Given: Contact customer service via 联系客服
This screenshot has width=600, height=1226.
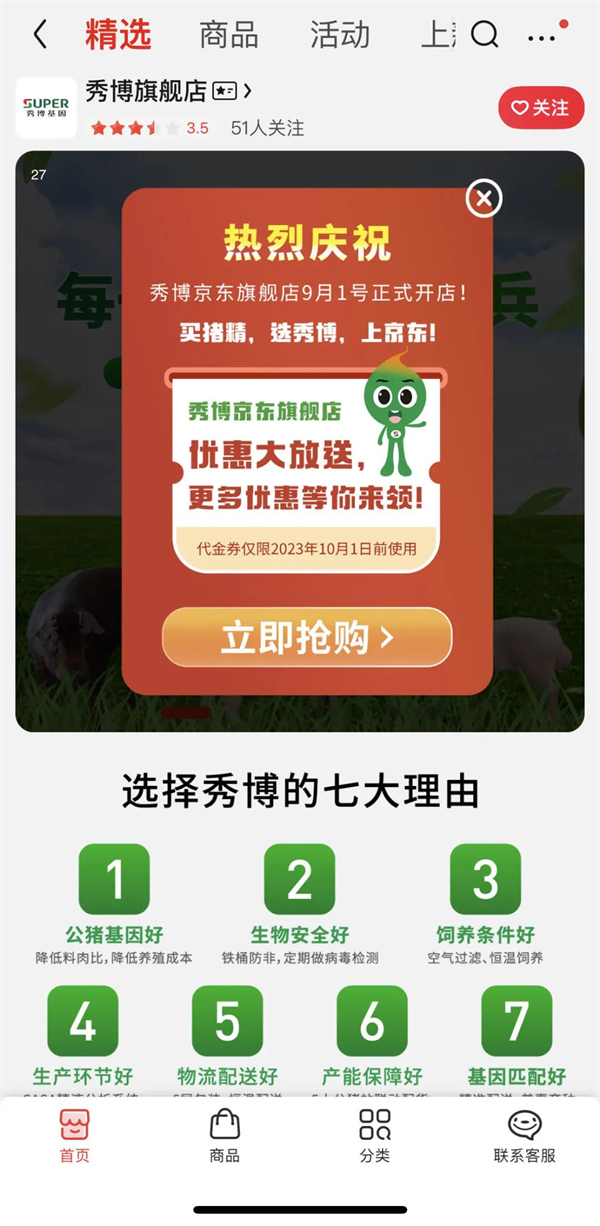Looking at the screenshot, I should [x=524, y=1136].
